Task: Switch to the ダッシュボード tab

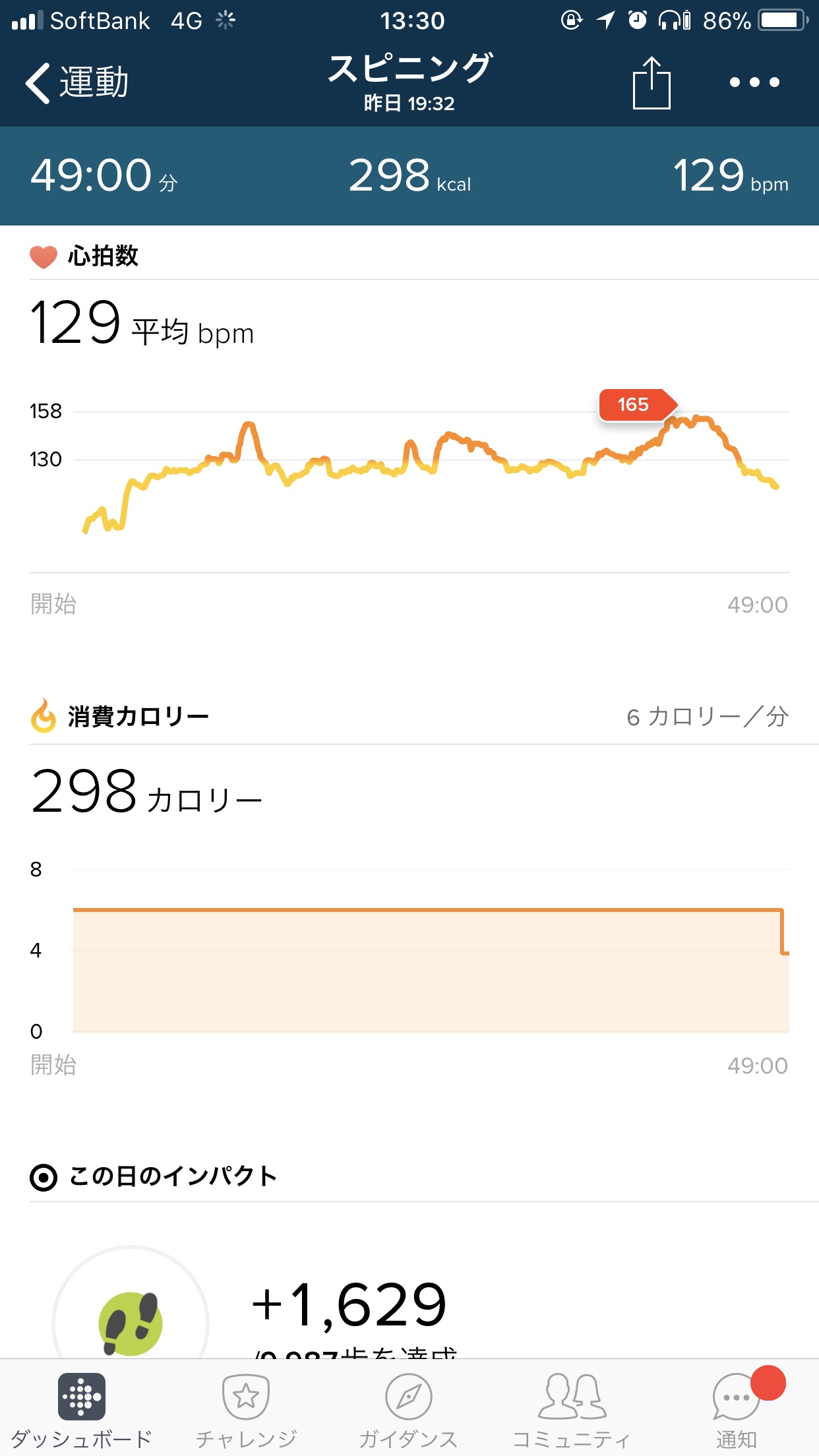Action: coord(82,1409)
